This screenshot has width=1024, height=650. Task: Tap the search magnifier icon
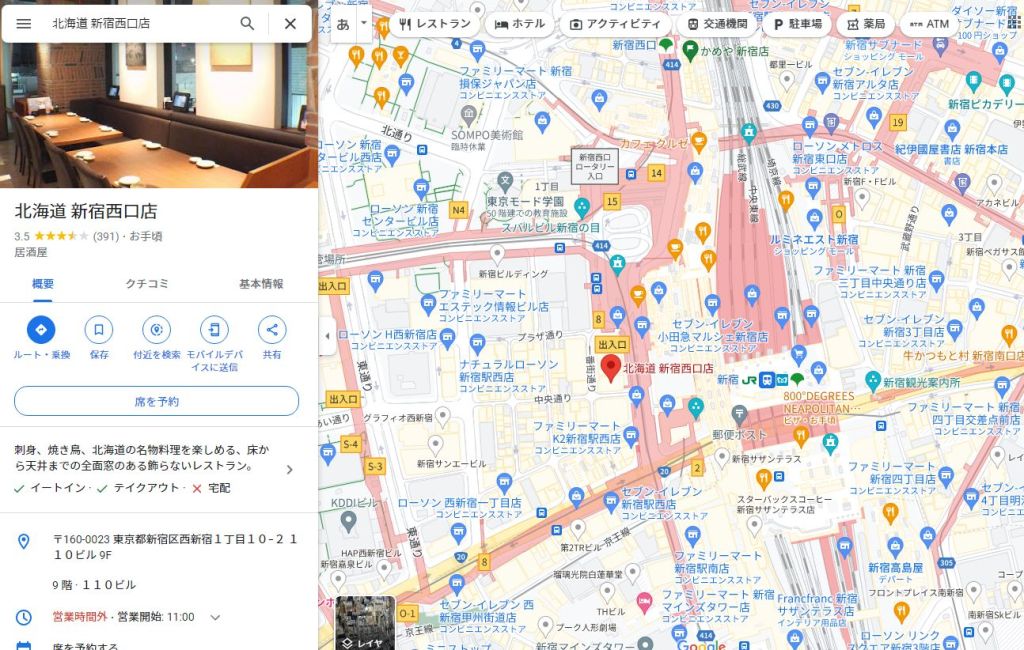click(247, 23)
